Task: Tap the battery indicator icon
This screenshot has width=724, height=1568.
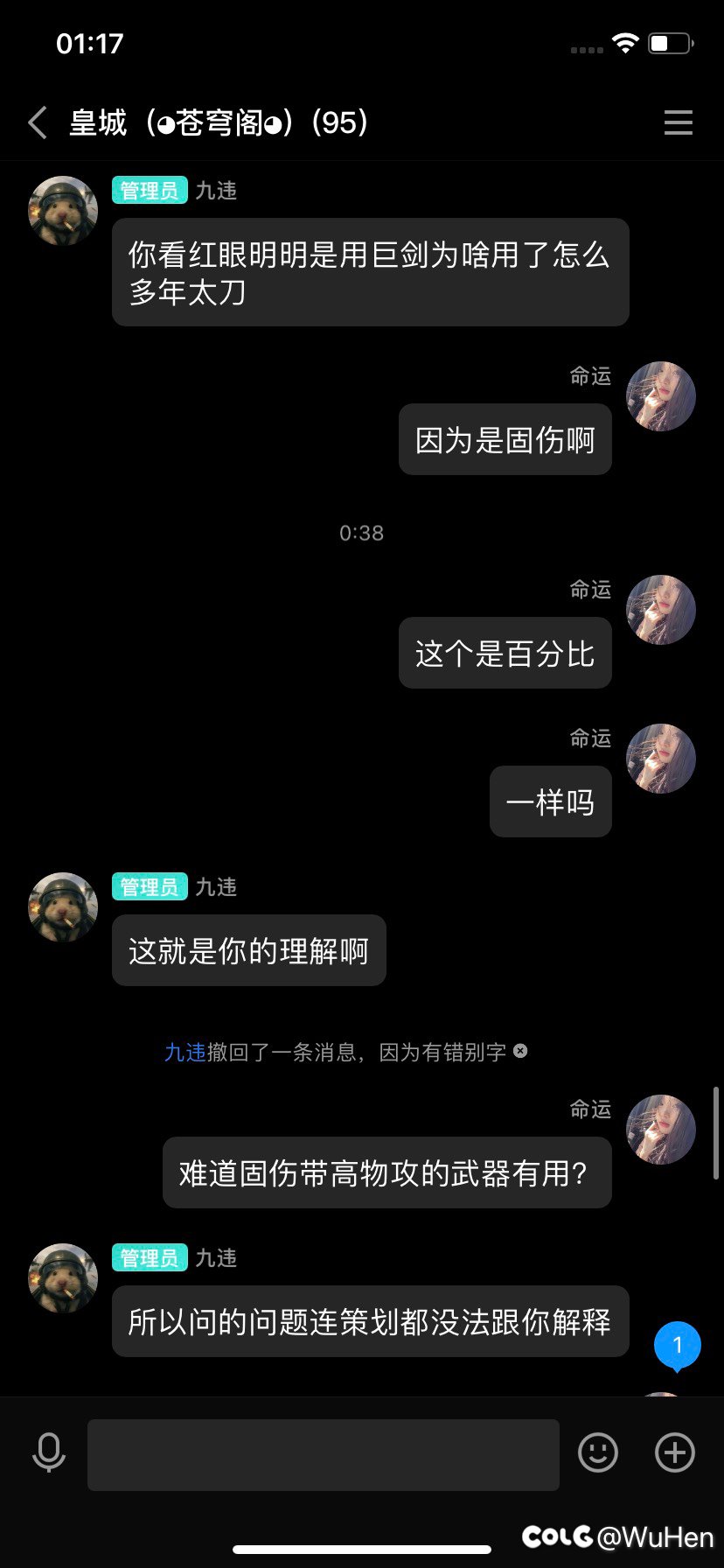Action: [670, 42]
